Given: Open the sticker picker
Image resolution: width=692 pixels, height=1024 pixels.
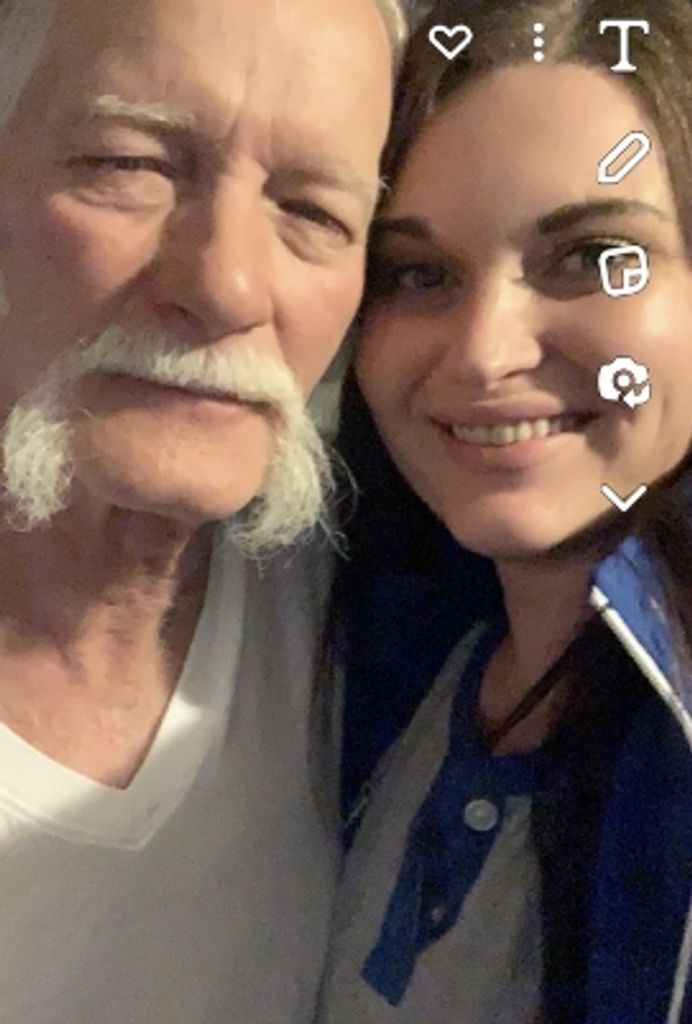Looking at the screenshot, I should [624, 271].
